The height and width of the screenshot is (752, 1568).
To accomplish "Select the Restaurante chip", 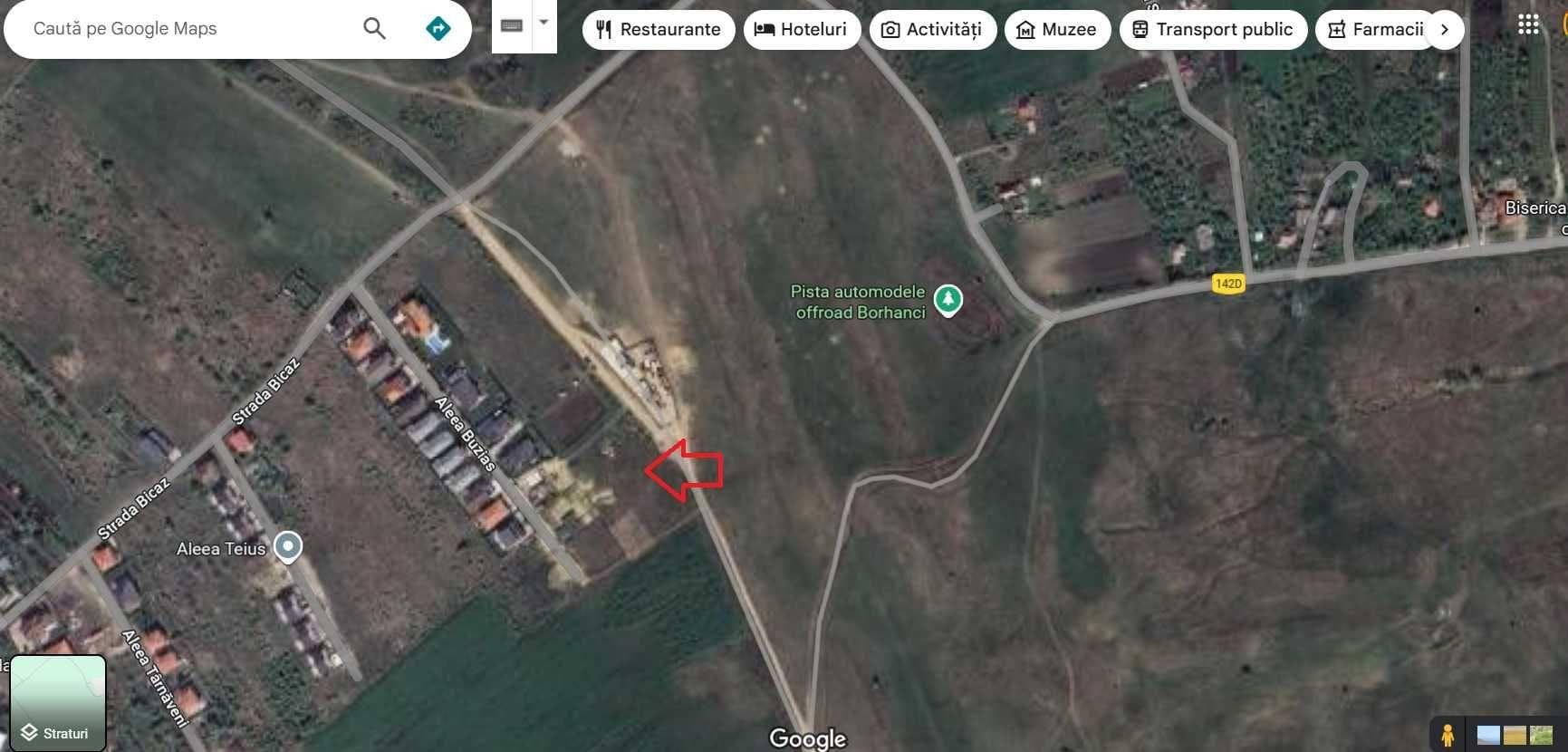I will [x=658, y=29].
